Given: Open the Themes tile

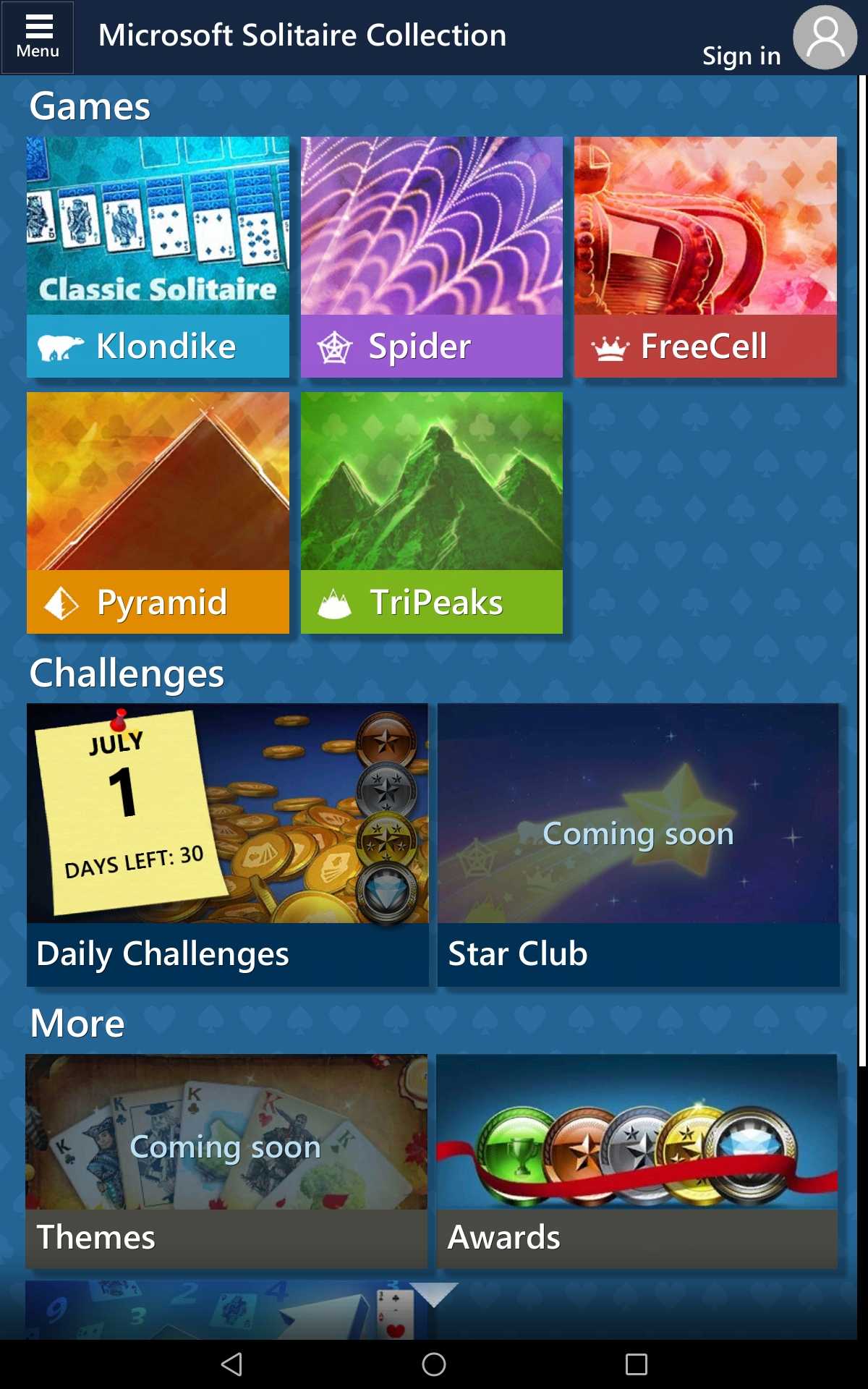Looking at the screenshot, I should pyautogui.click(x=226, y=1160).
